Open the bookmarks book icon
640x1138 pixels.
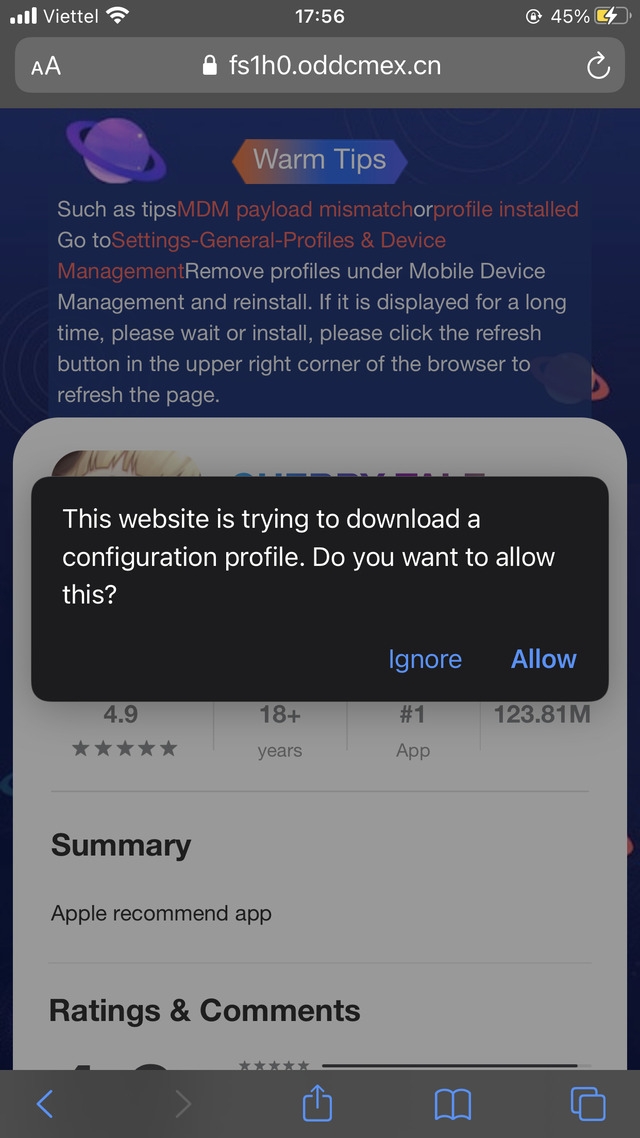click(x=452, y=1103)
